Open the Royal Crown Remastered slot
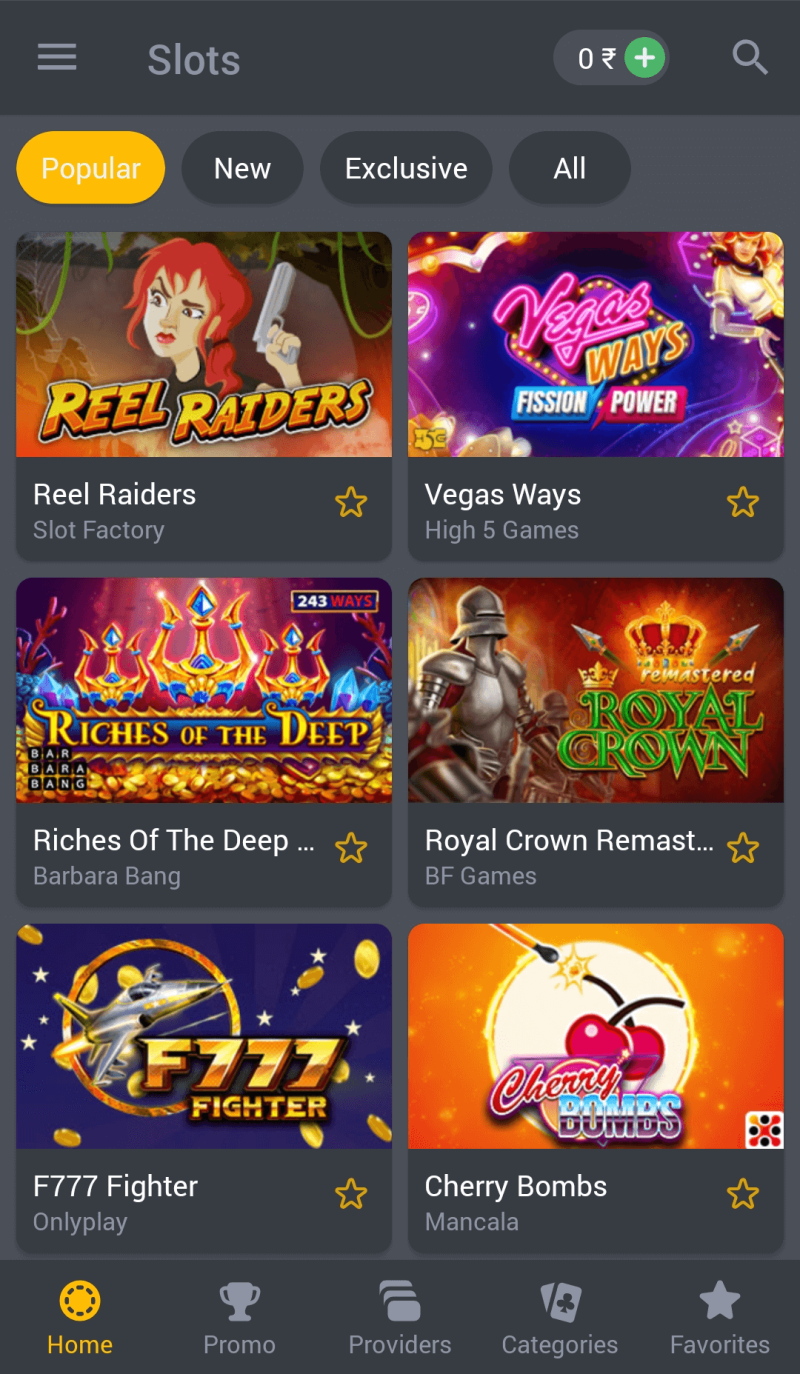 596,690
